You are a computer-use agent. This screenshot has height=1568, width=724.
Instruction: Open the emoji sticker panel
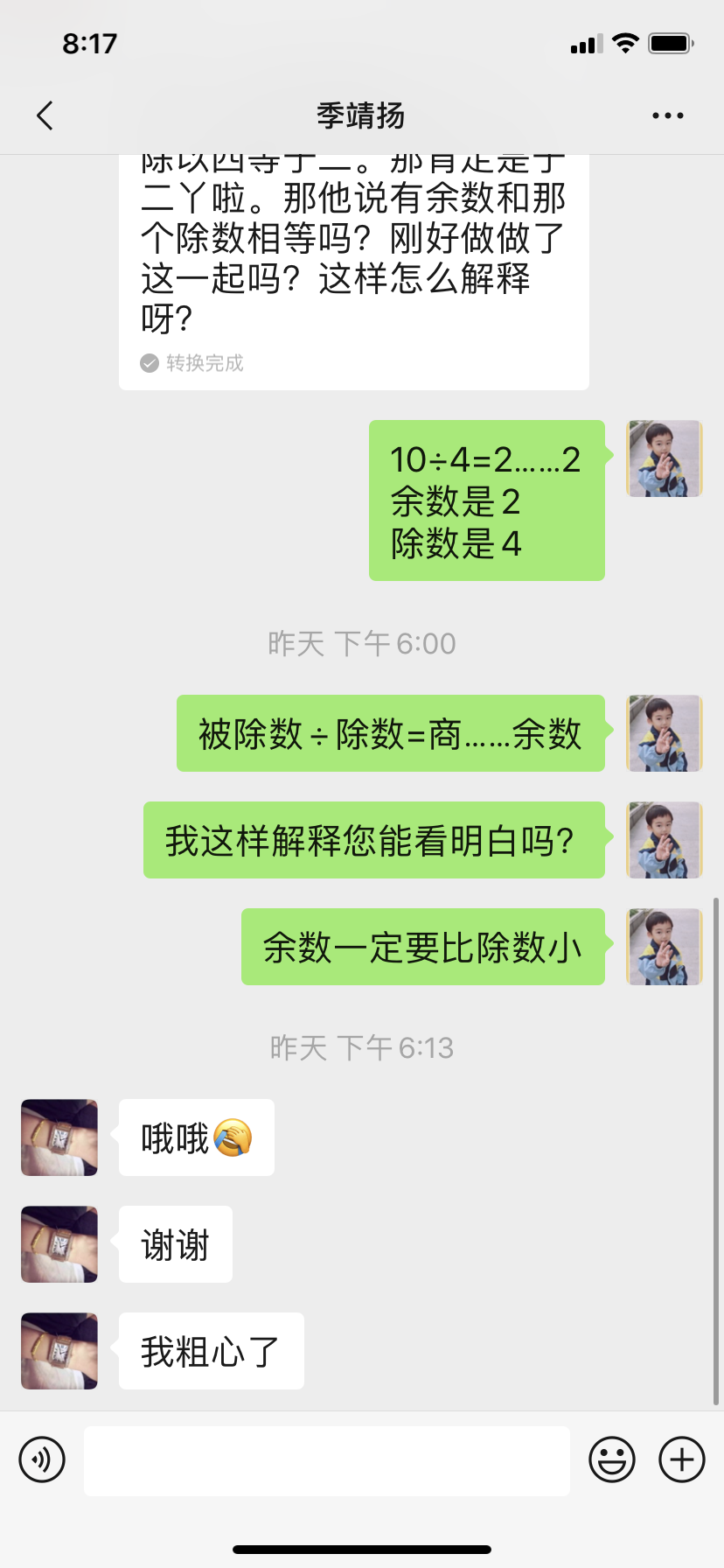click(x=611, y=1459)
